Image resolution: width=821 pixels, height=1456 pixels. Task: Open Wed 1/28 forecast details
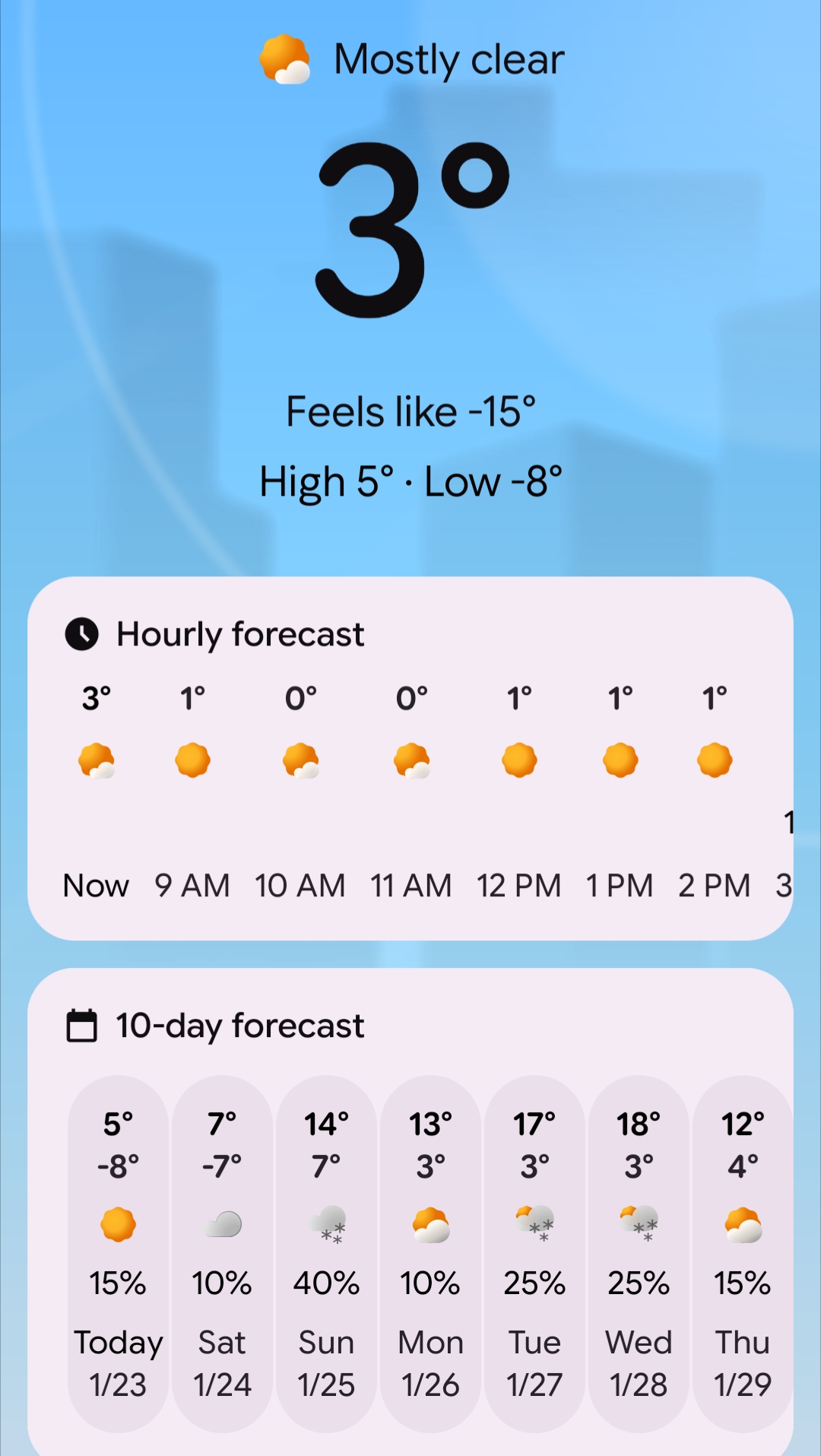click(639, 1253)
